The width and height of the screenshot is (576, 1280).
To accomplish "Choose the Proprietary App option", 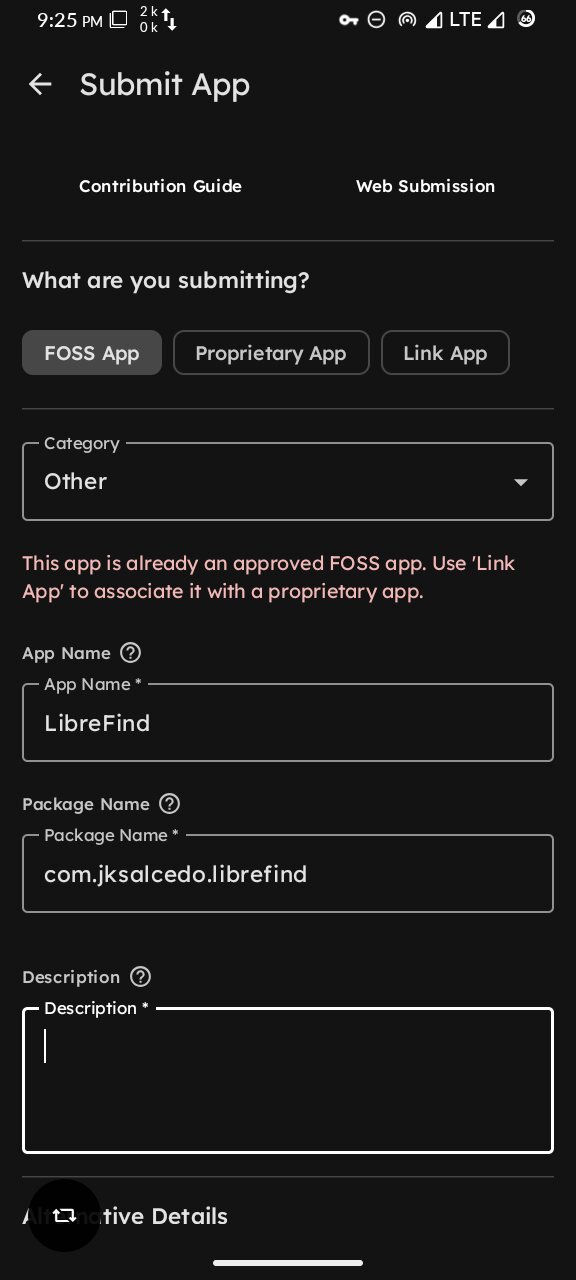I will click(271, 353).
